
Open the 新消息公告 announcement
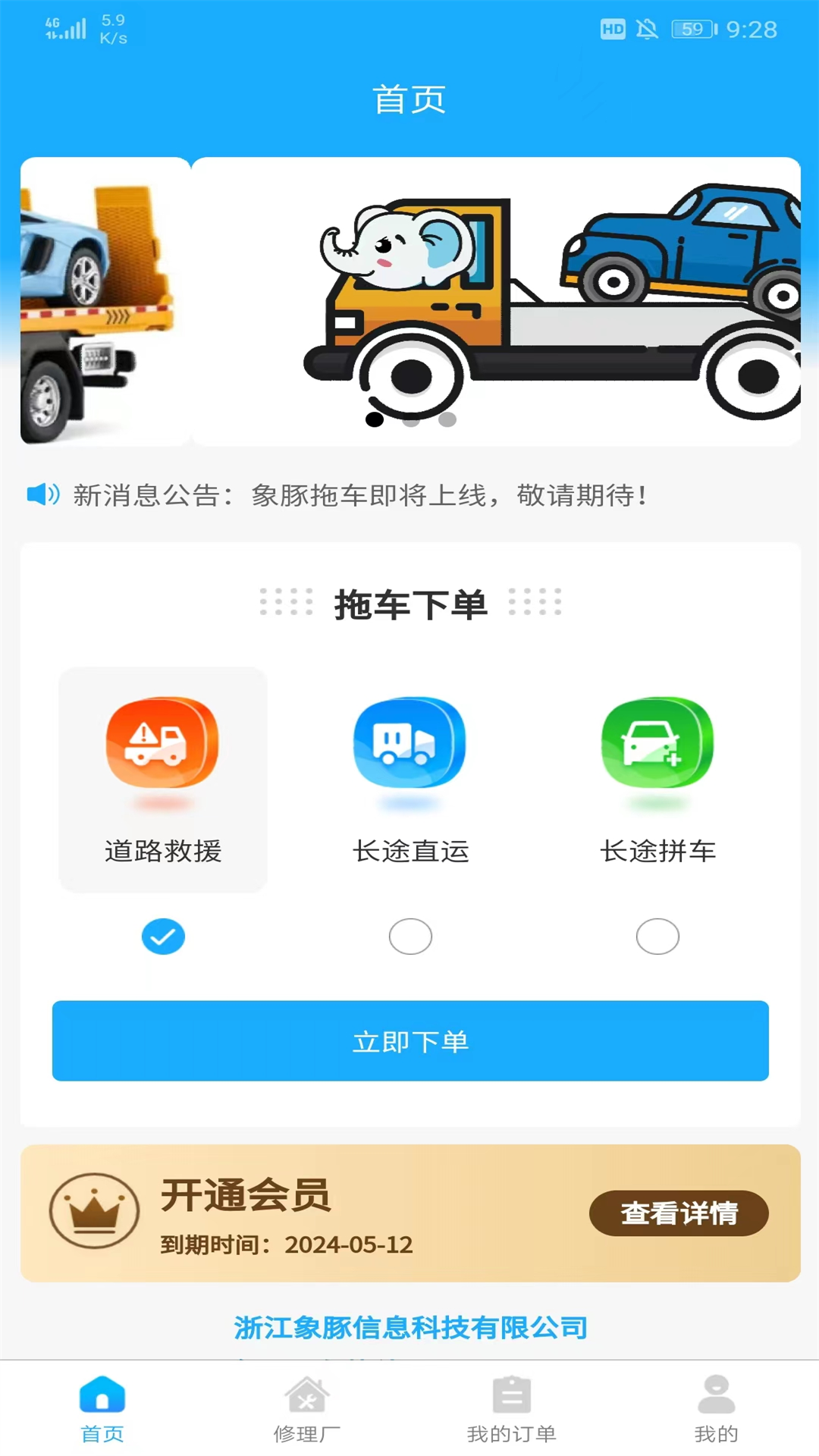(x=360, y=495)
